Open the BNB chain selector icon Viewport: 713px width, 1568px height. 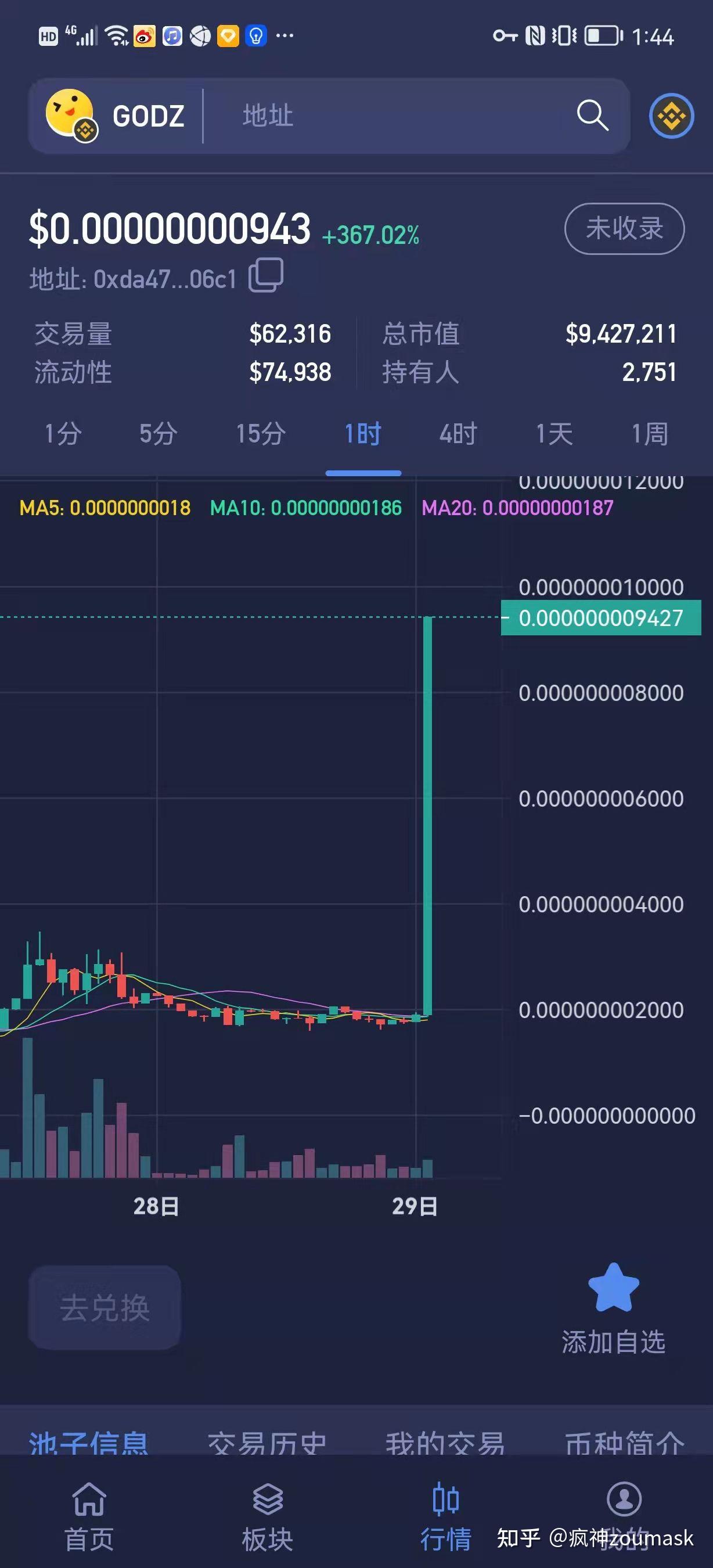[671, 116]
